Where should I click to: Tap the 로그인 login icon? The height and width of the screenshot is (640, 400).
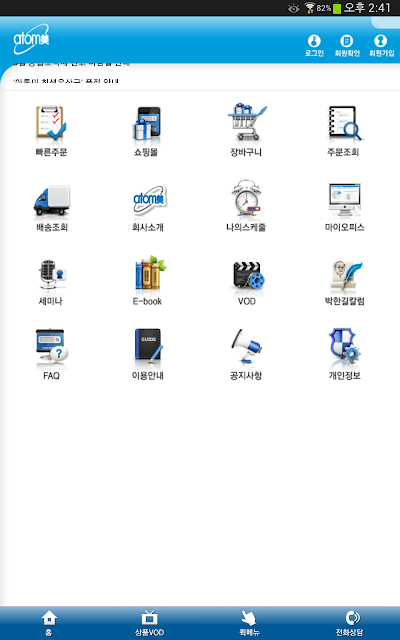pos(314,45)
